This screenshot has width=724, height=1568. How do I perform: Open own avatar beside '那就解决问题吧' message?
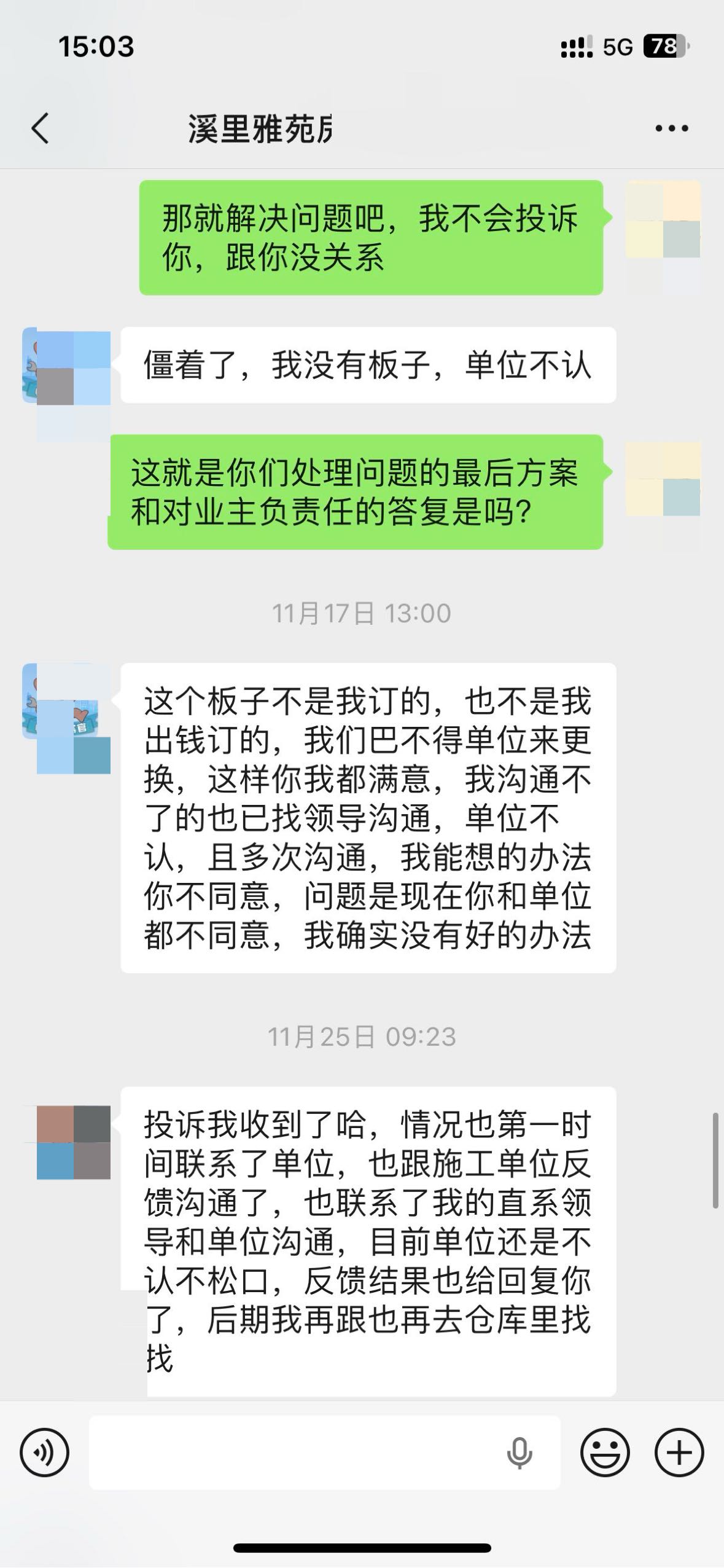pyautogui.click(x=663, y=219)
